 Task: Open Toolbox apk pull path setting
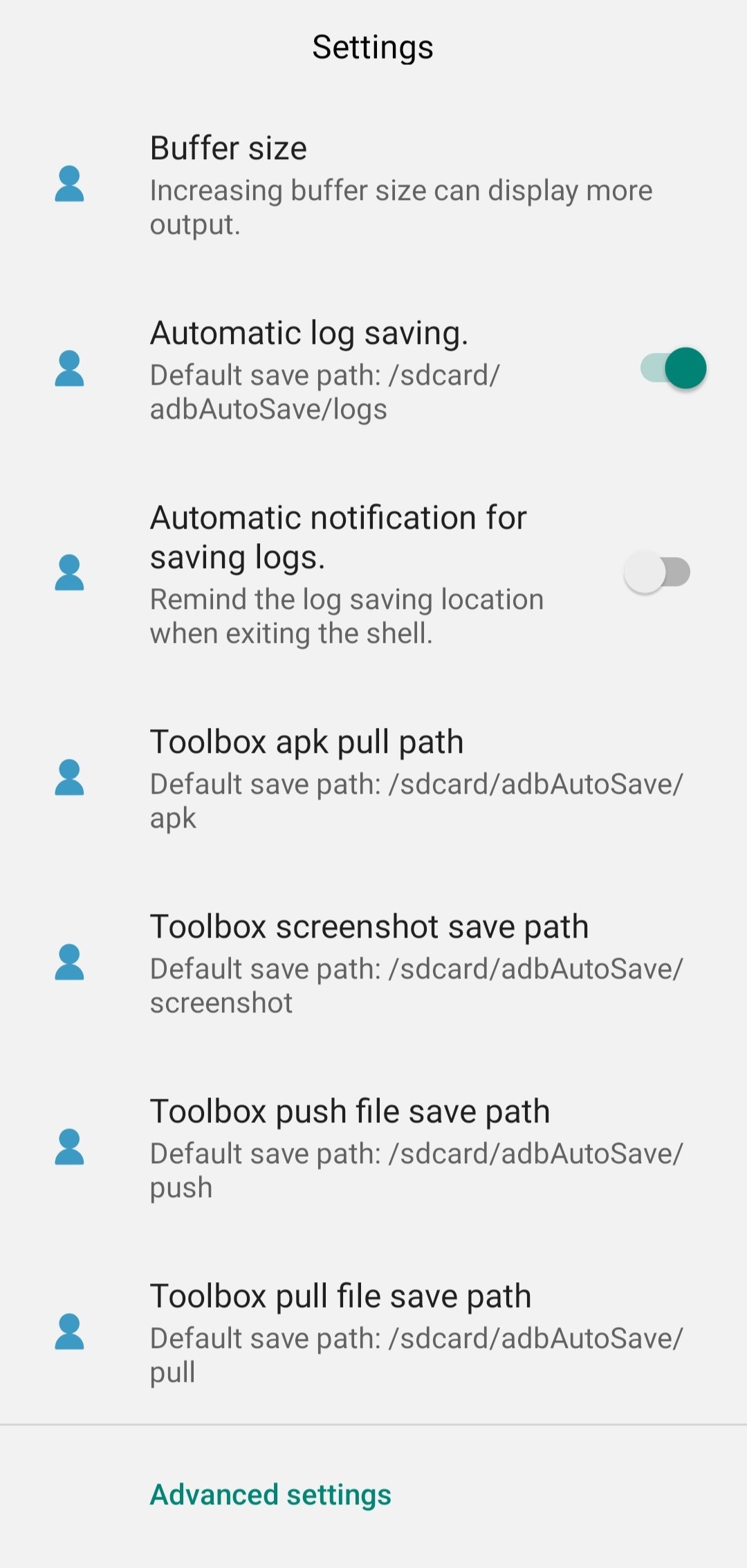pyautogui.click(x=373, y=778)
